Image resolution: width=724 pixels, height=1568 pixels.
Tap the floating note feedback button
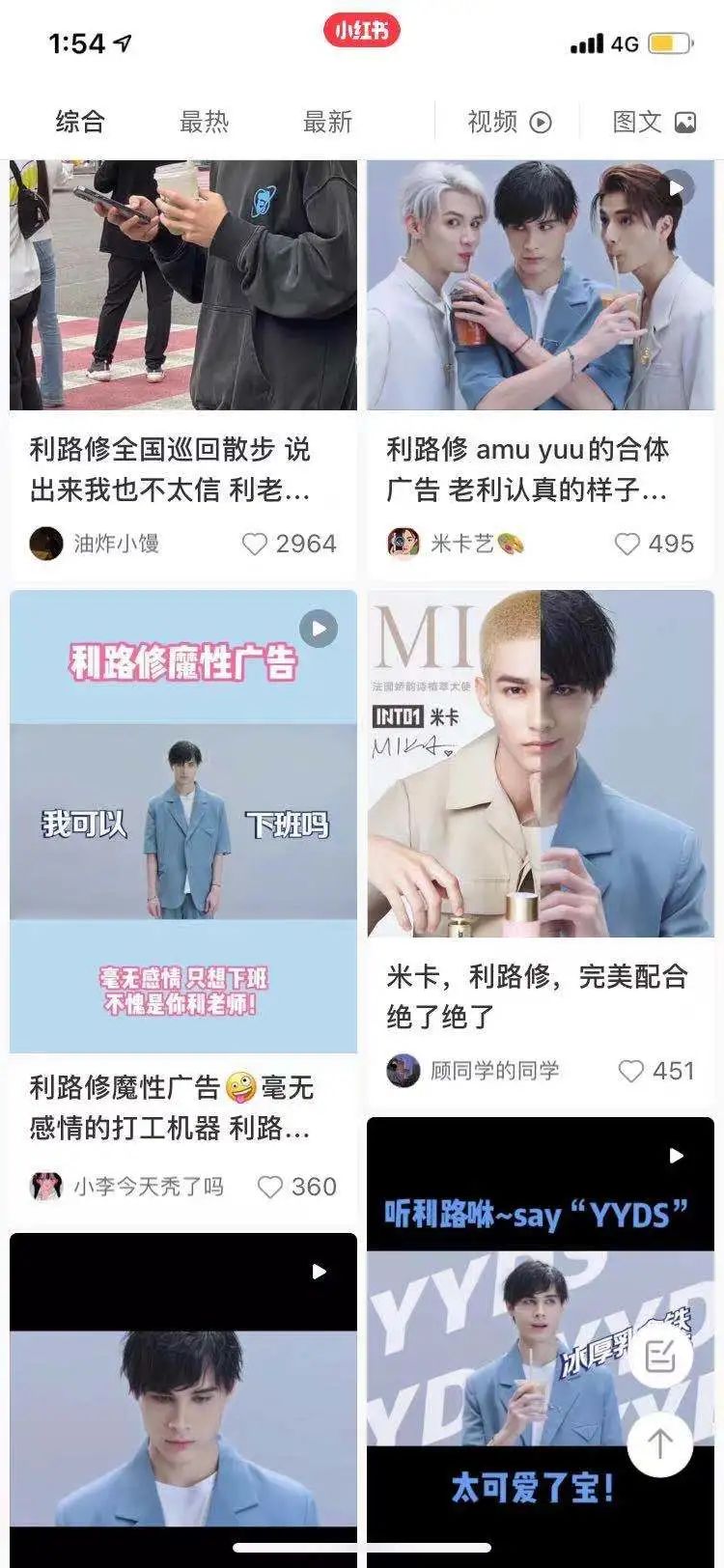660,1357
